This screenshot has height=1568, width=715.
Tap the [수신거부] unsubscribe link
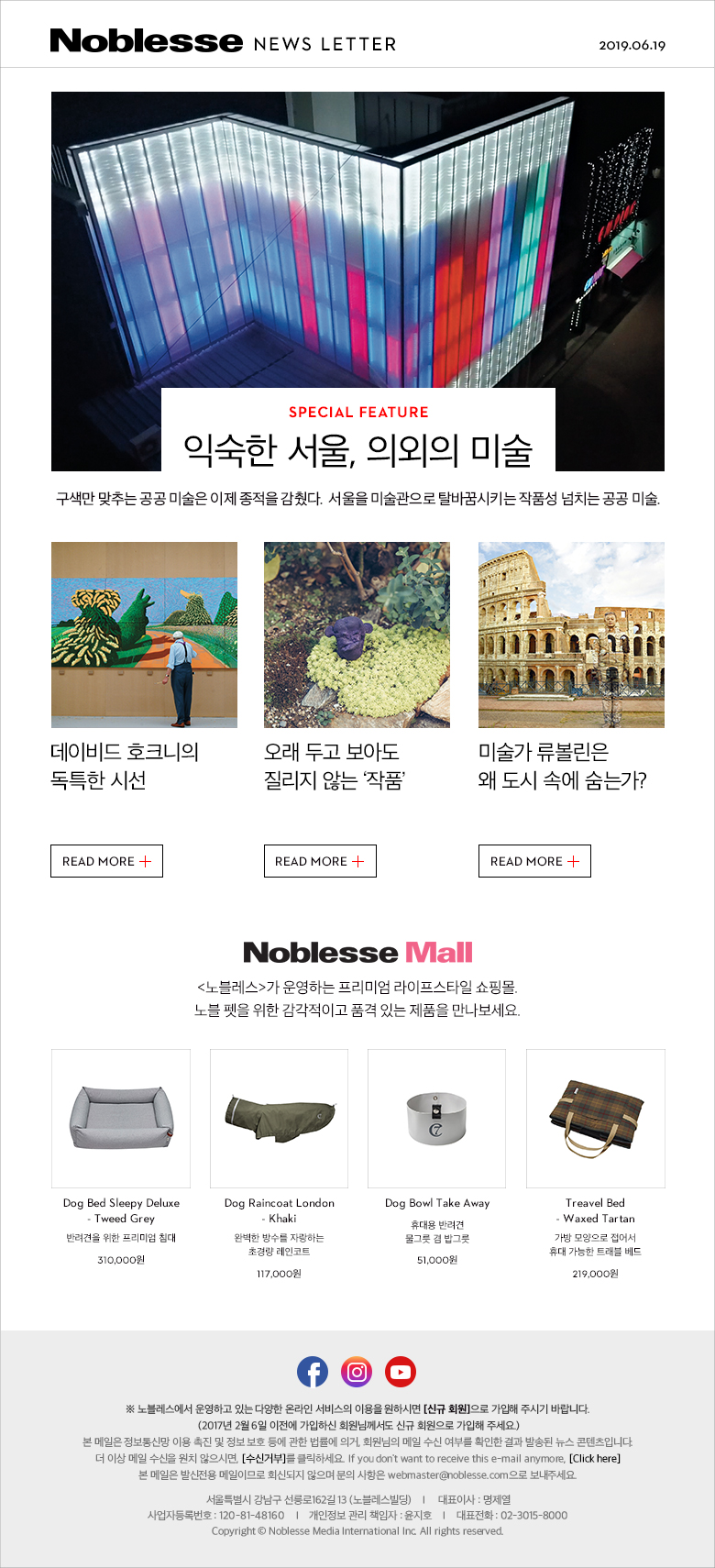click(263, 1458)
